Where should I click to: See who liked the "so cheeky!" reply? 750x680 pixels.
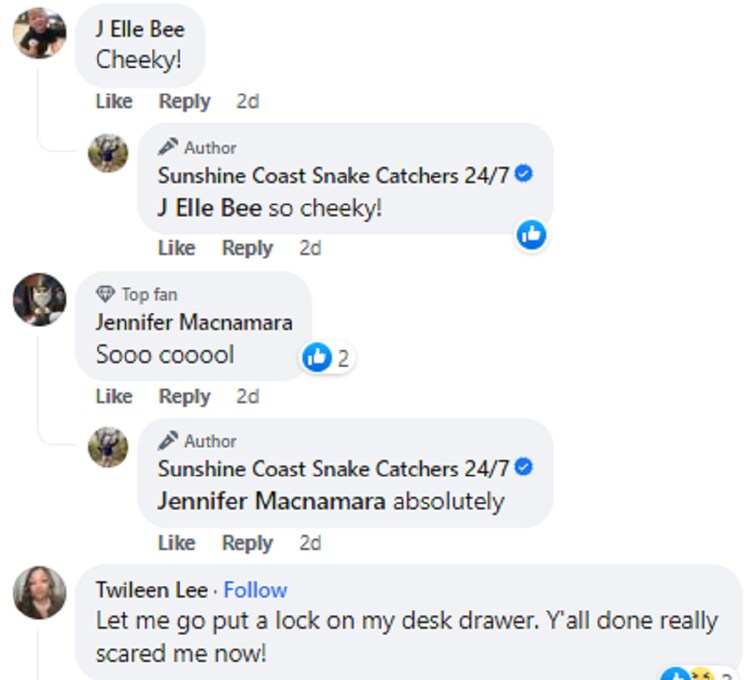(532, 235)
